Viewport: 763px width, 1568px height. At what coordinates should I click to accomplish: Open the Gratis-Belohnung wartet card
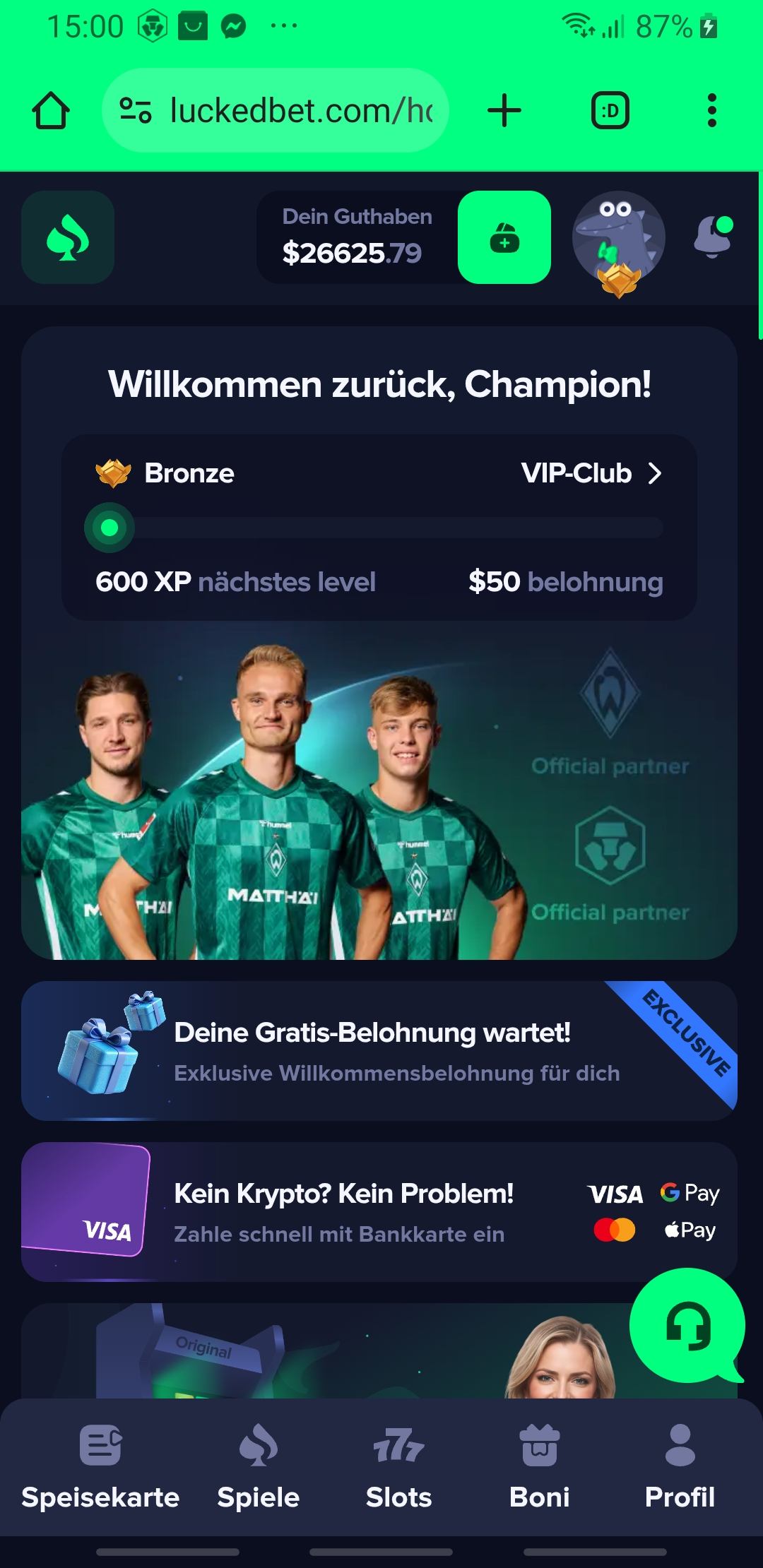pos(379,1051)
